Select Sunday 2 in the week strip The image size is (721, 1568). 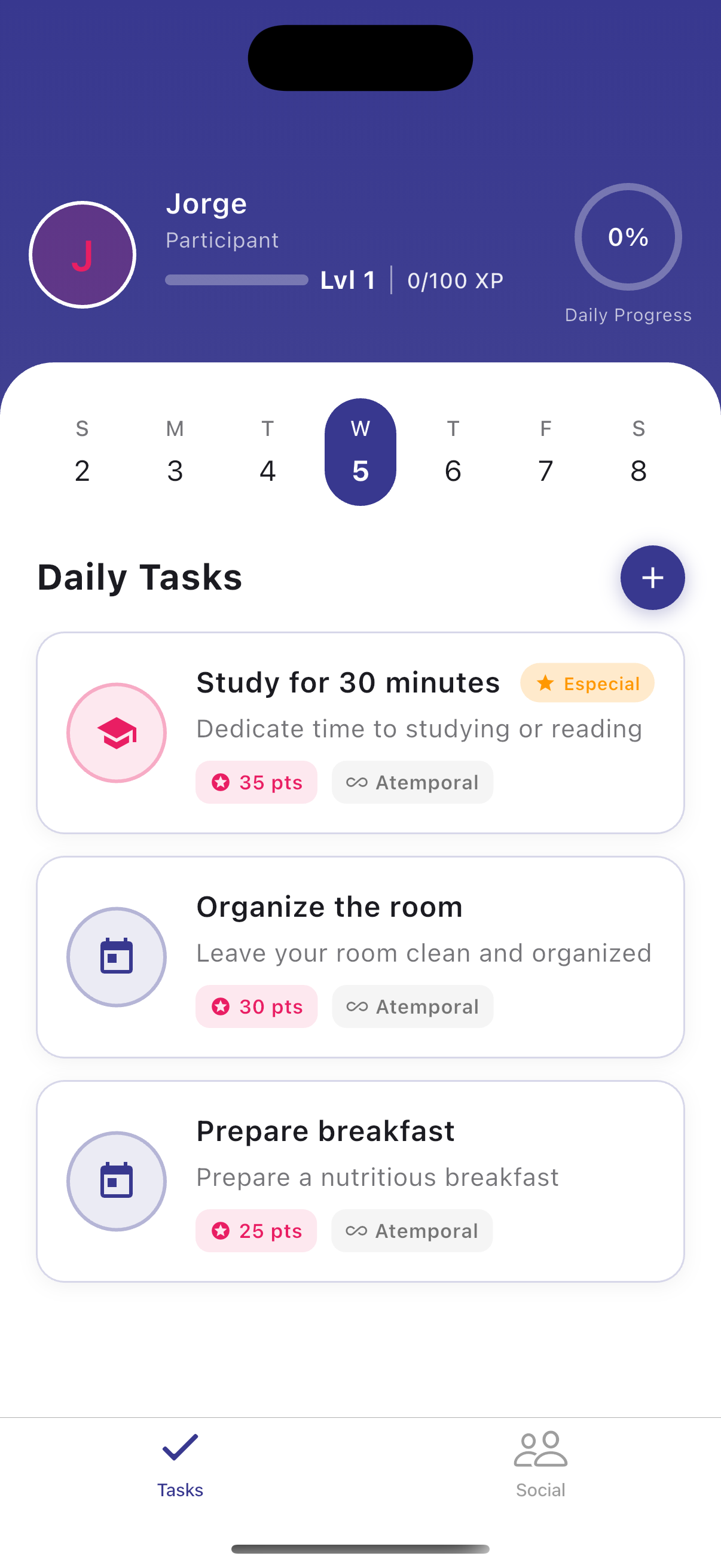click(x=82, y=452)
